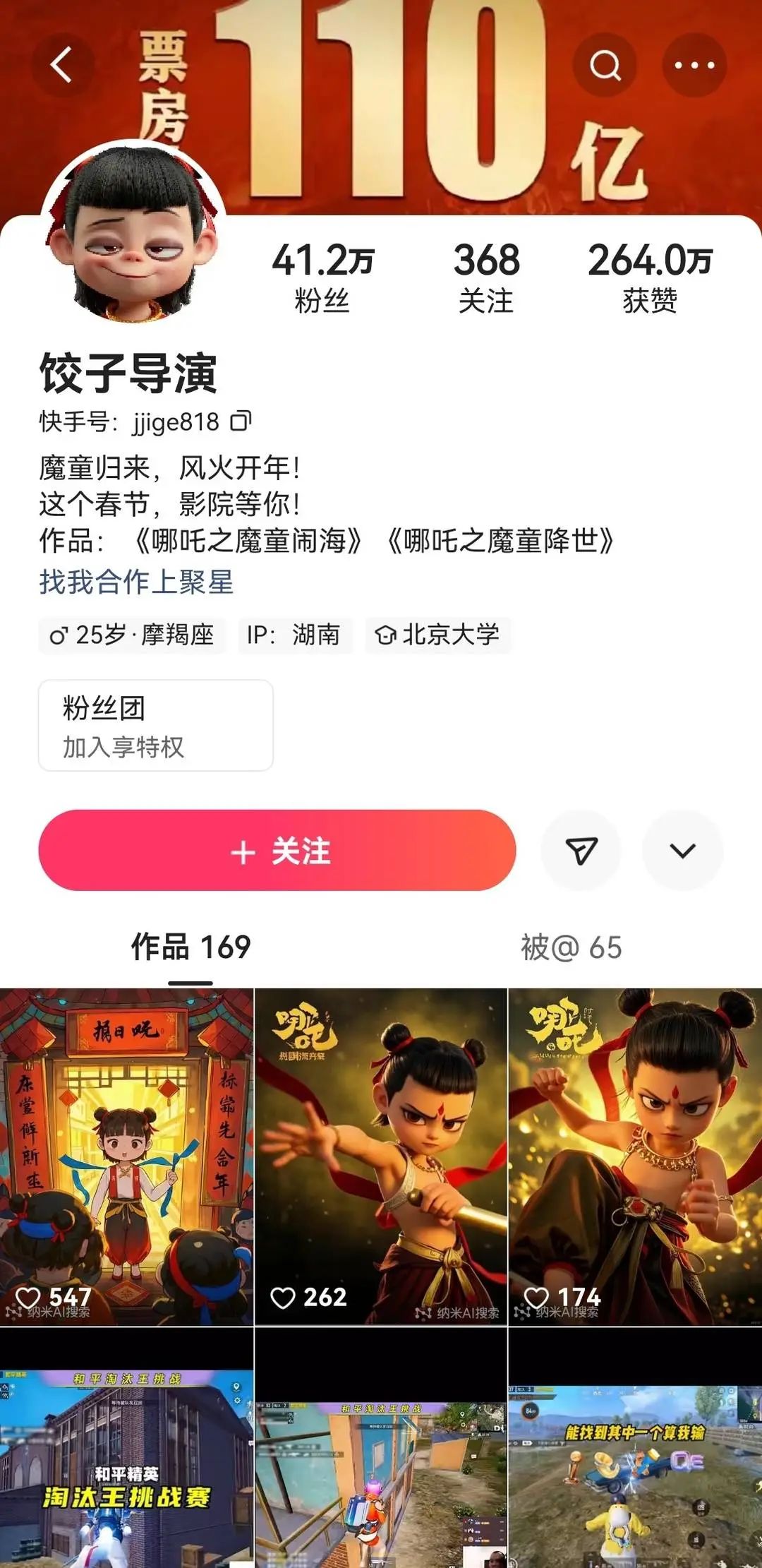The image size is (762, 1568).
Task: Go back using the arrow icon
Action: coord(62,65)
